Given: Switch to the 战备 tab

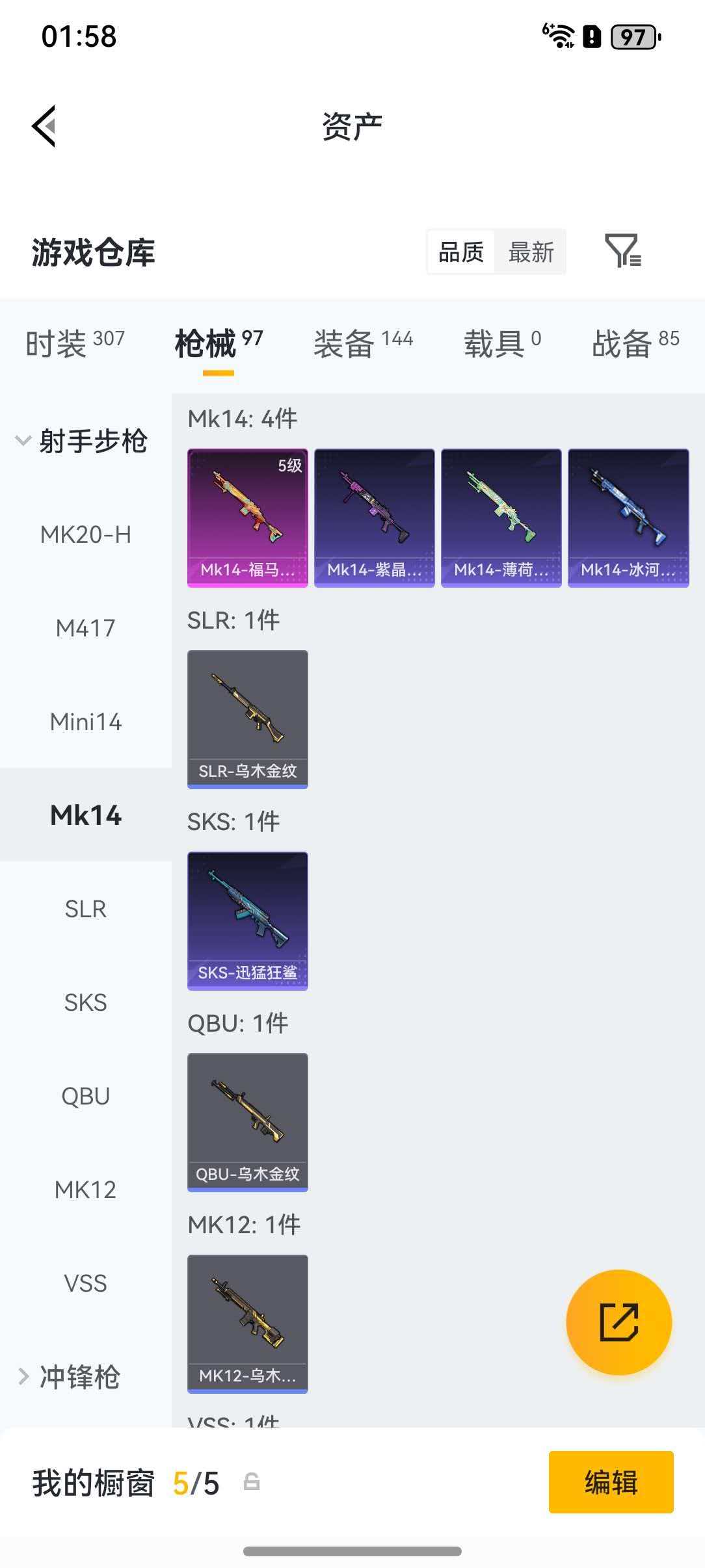Looking at the screenshot, I should [x=635, y=343].
